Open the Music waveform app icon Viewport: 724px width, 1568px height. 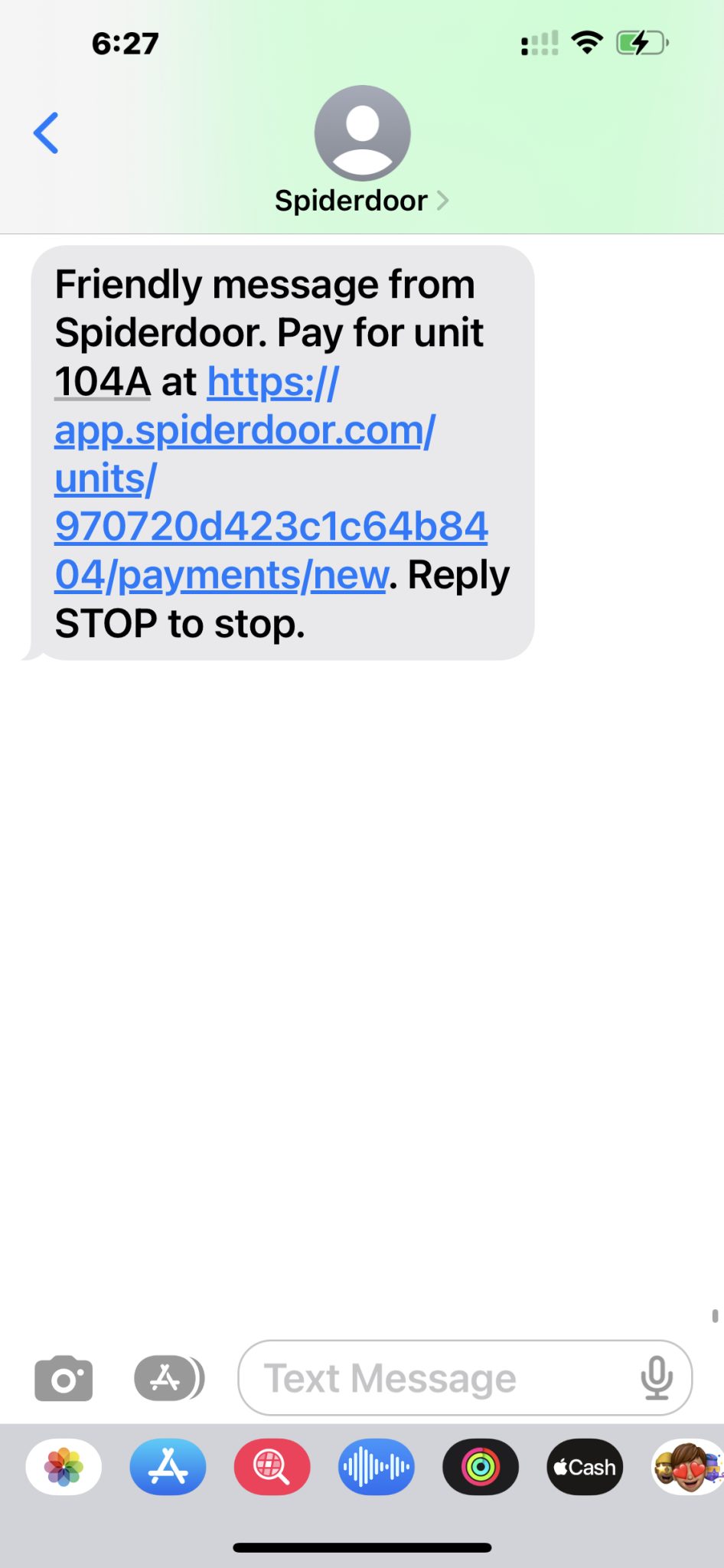(x=376, y=1466)
